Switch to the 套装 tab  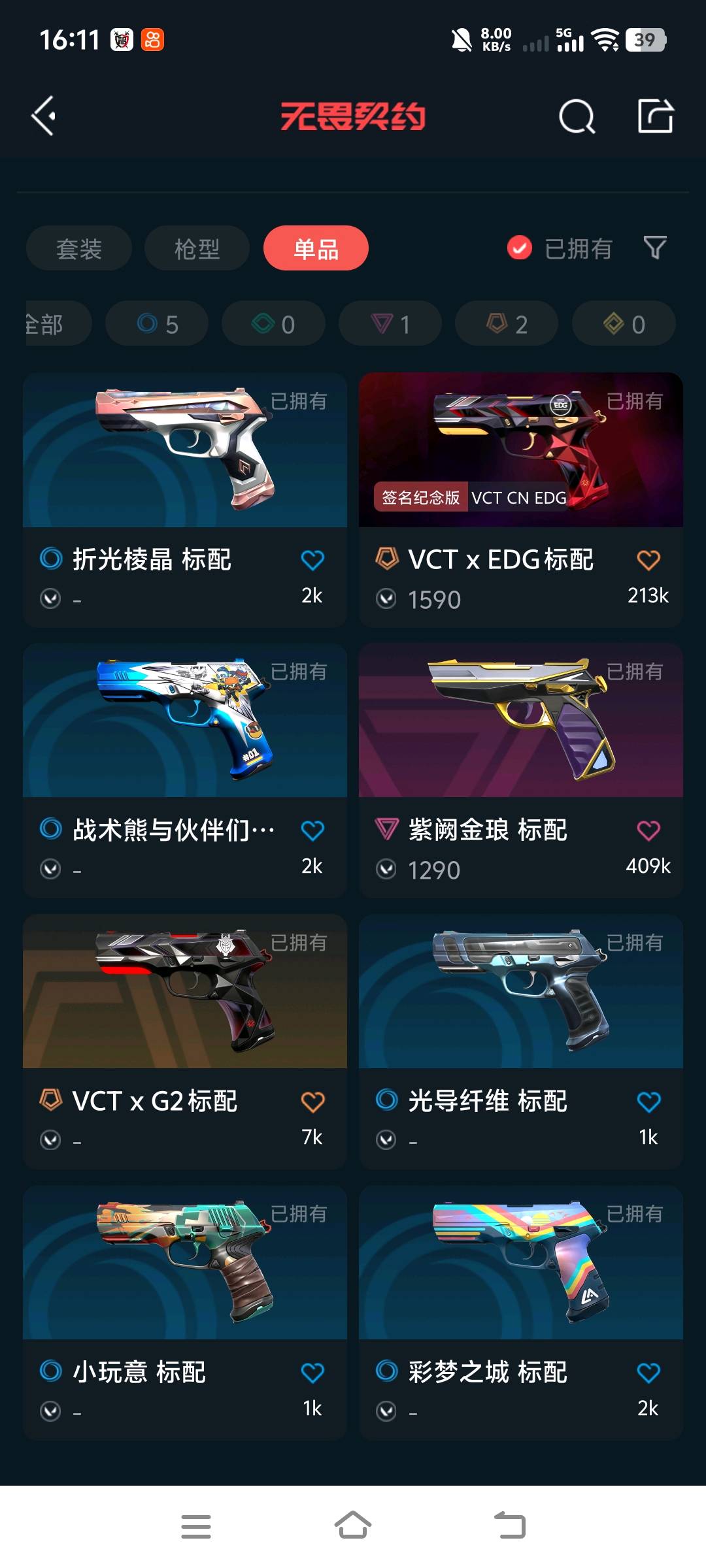point(79,249)
